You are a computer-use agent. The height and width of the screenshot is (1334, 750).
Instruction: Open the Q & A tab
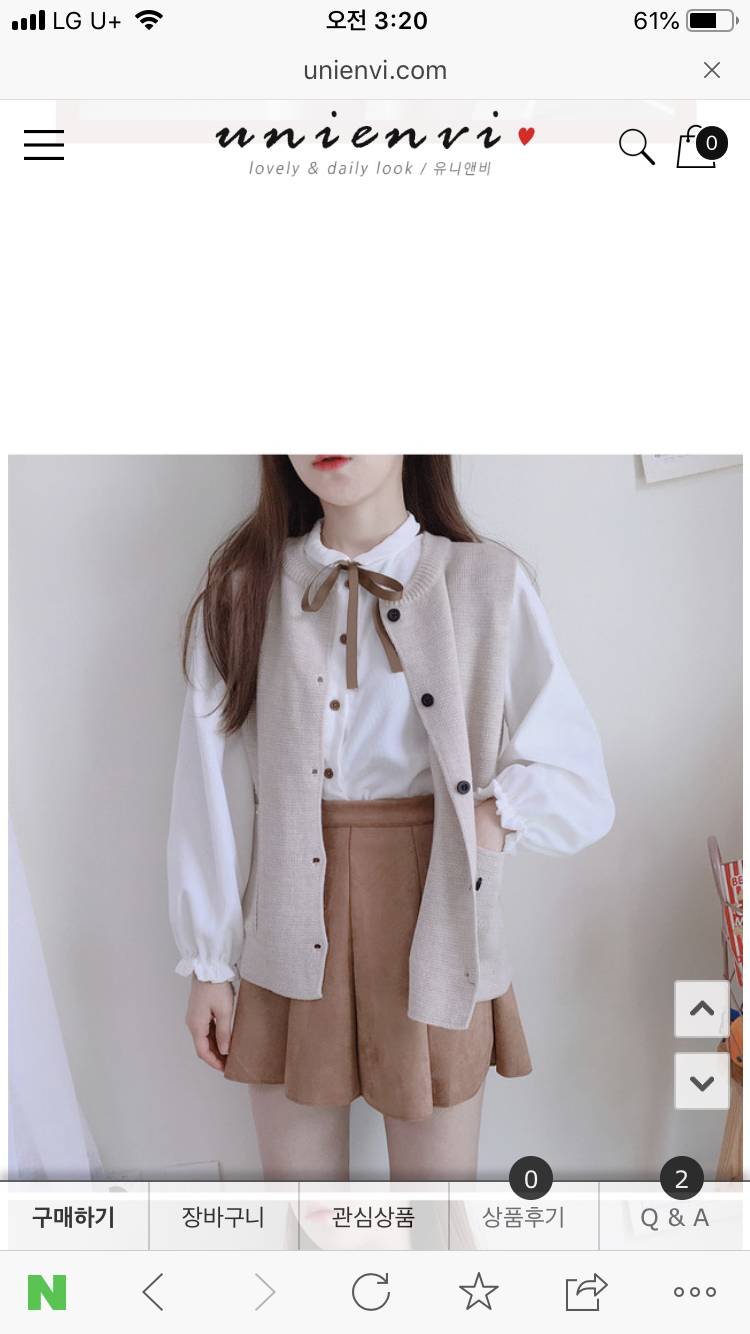pyautogui.click(x=674, y=1217)
